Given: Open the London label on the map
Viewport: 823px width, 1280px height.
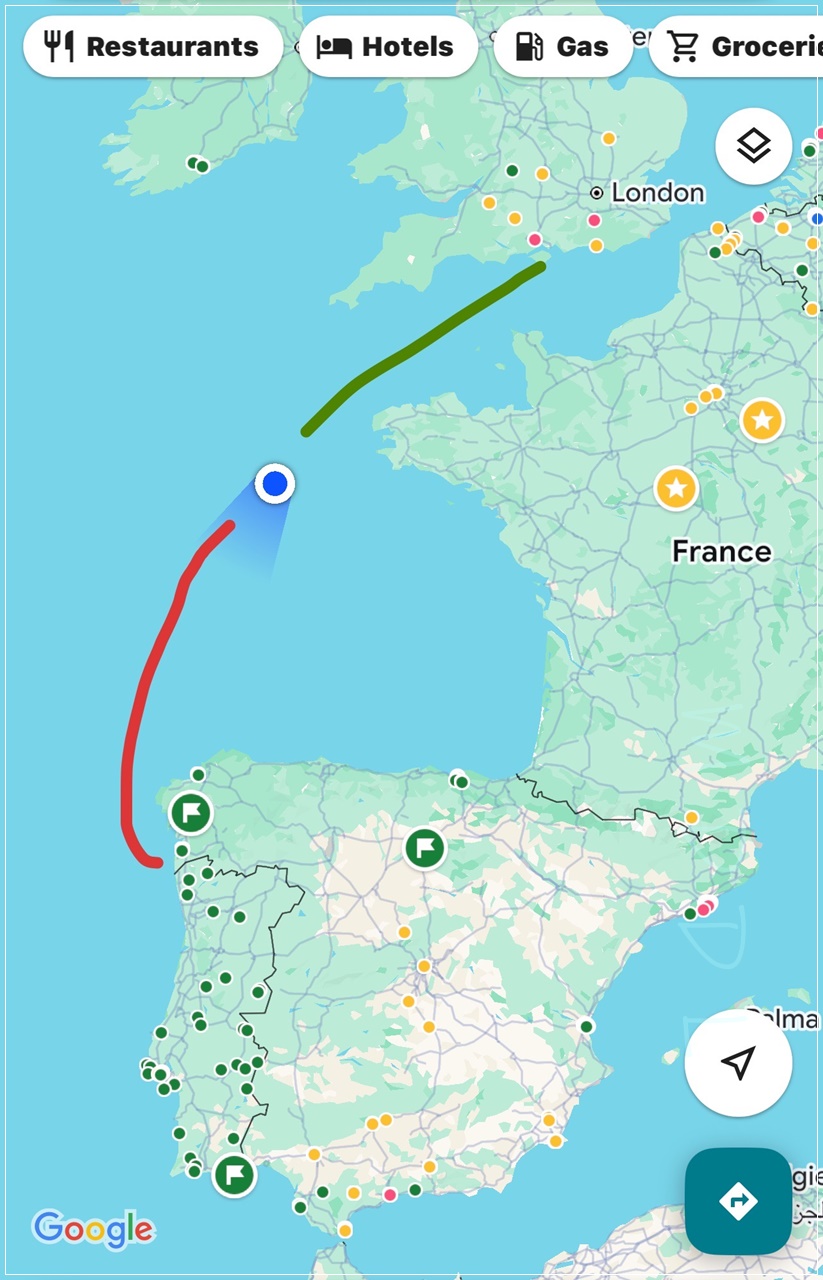Looking at the screenshot, I should click(656, 192).
